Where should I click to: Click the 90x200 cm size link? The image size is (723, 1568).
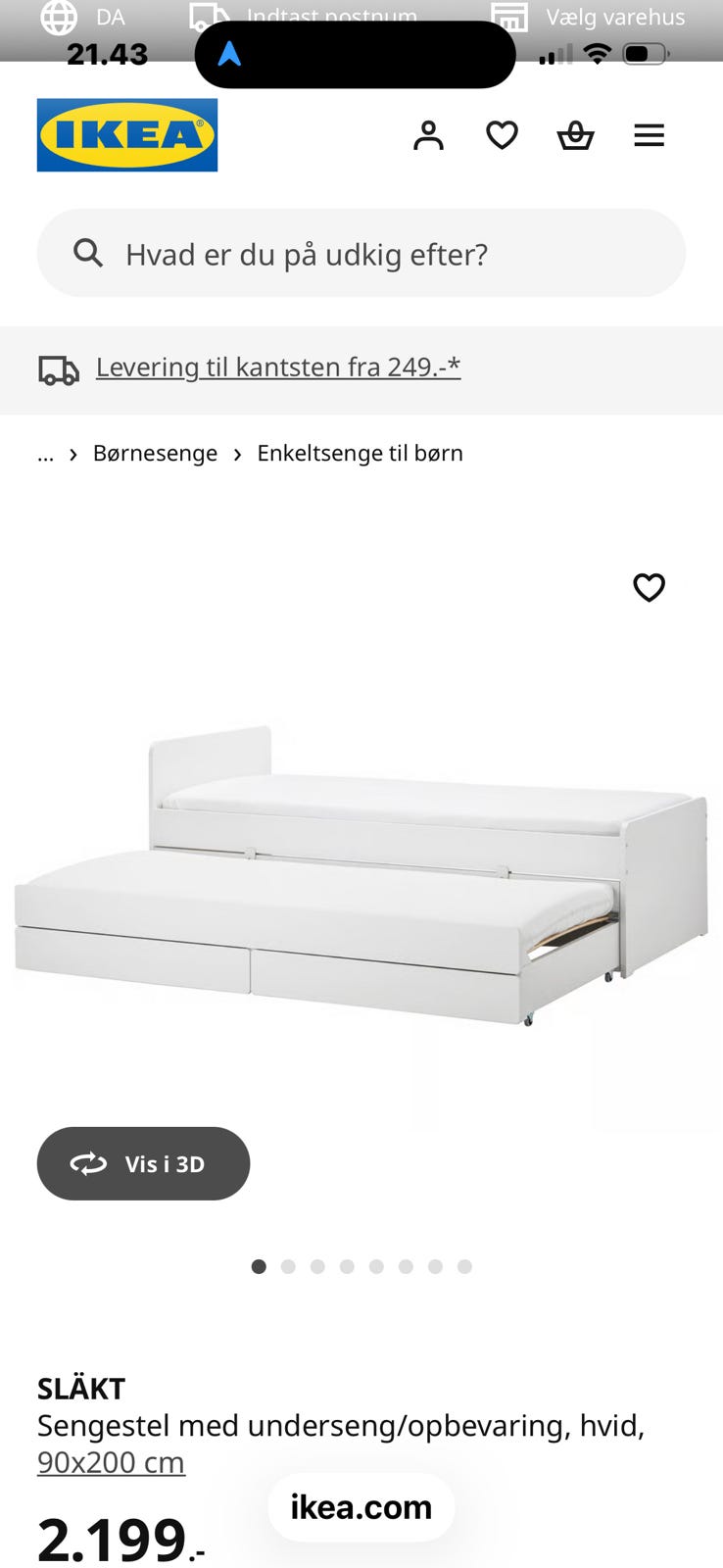[x=111, y=1462]
